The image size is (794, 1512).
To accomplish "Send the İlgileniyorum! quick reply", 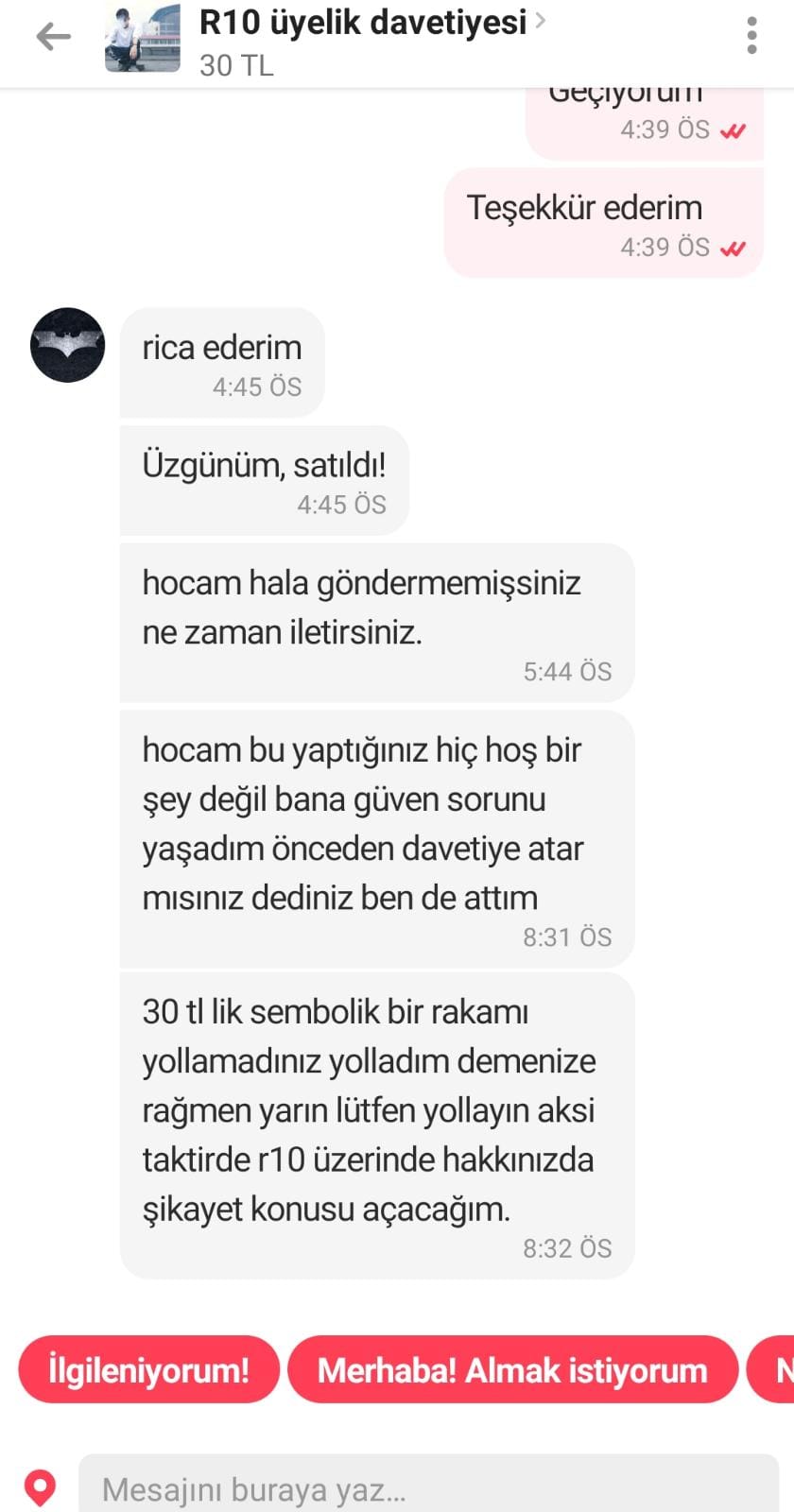I will pos(149,1369).
